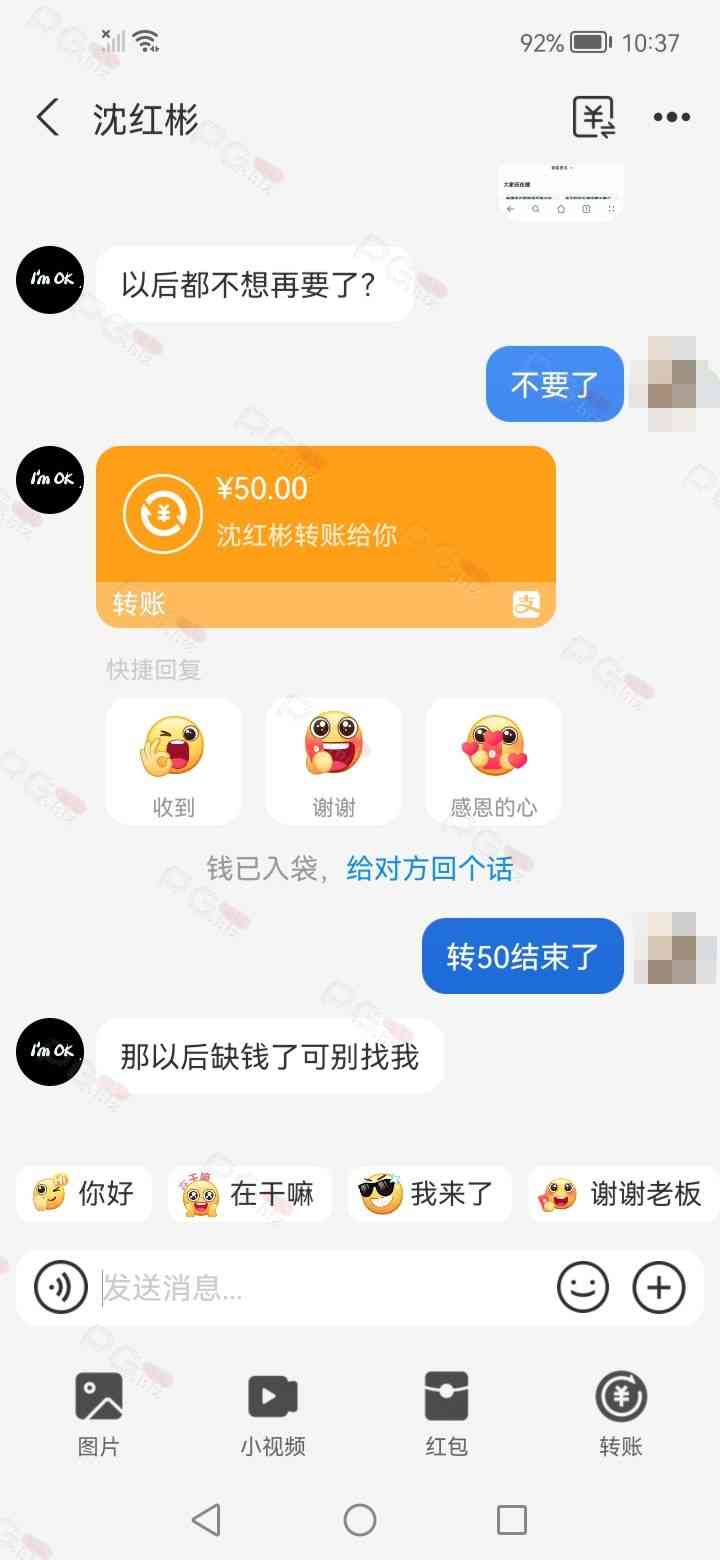This screenshot has height=1560, width=720.
Task: Tap the 给对方回个话 link
Action: [429, 868]
